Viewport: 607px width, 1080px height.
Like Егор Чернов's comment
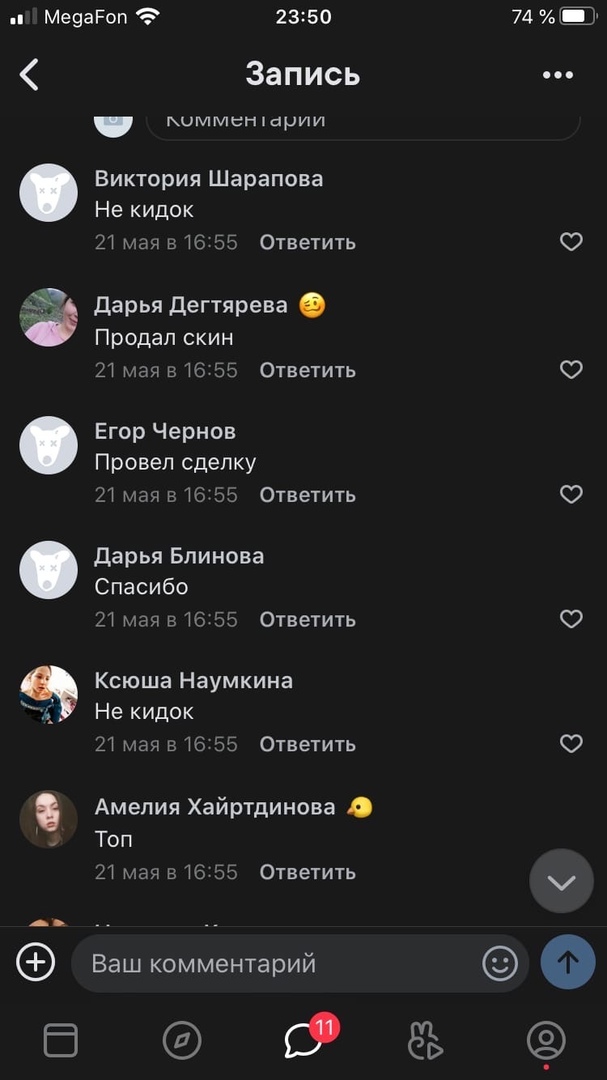click(571, 495)
